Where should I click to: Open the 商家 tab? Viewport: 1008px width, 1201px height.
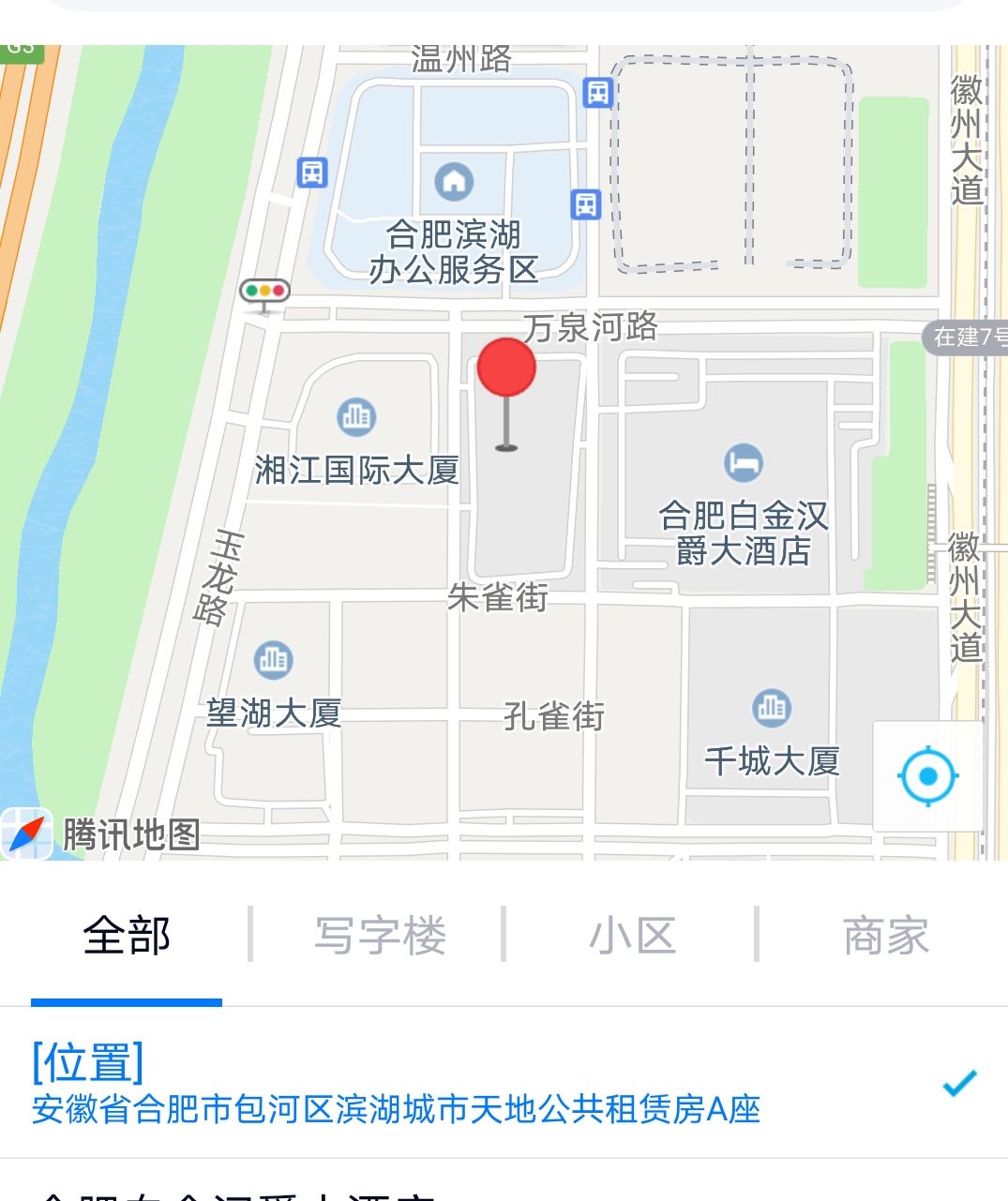885,936
